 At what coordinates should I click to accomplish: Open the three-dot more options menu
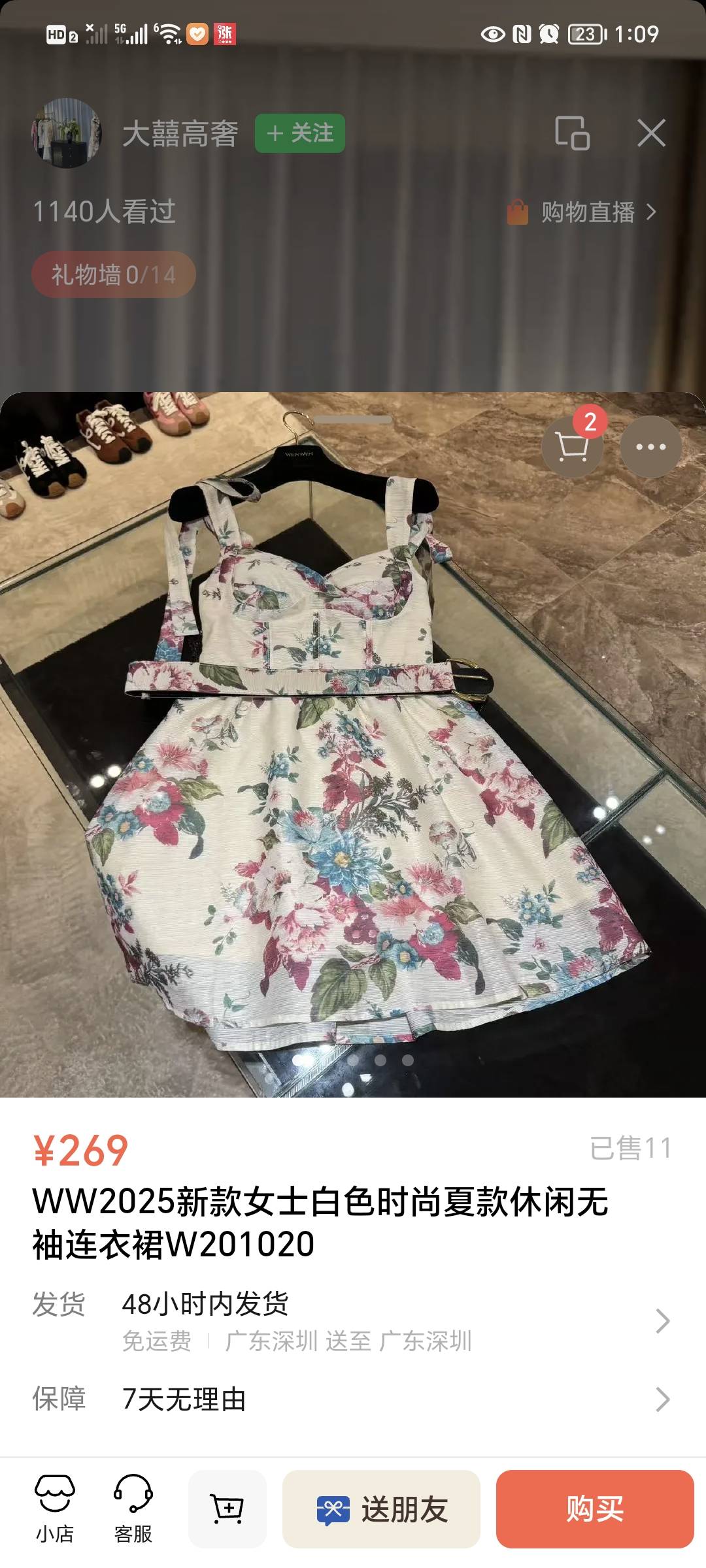[650, 447]
